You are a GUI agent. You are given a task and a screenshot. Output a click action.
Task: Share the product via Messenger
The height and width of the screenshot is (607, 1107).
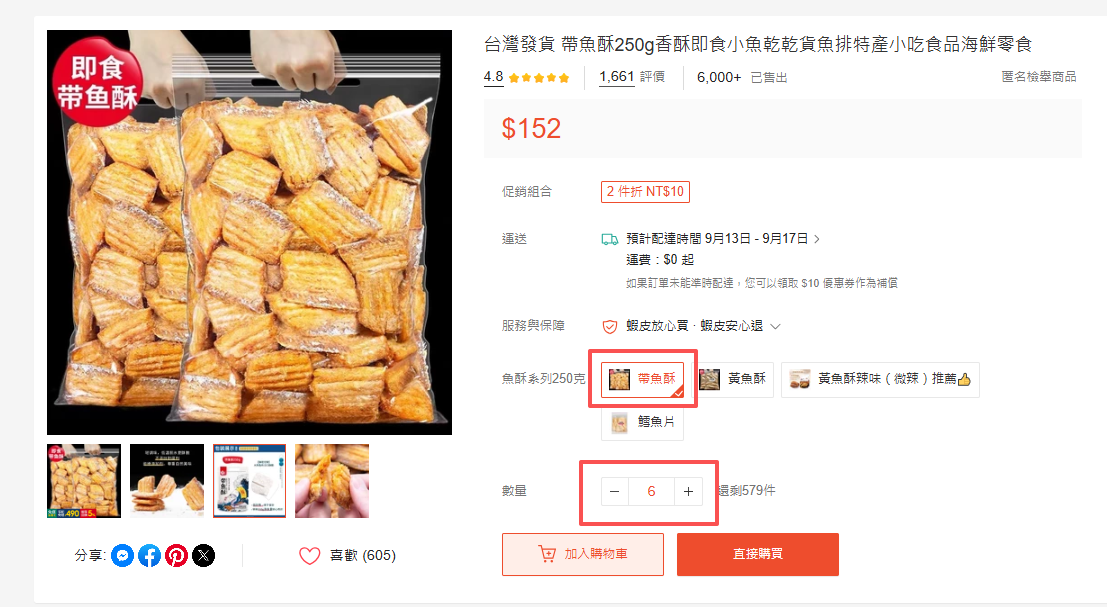click(122, 556)
